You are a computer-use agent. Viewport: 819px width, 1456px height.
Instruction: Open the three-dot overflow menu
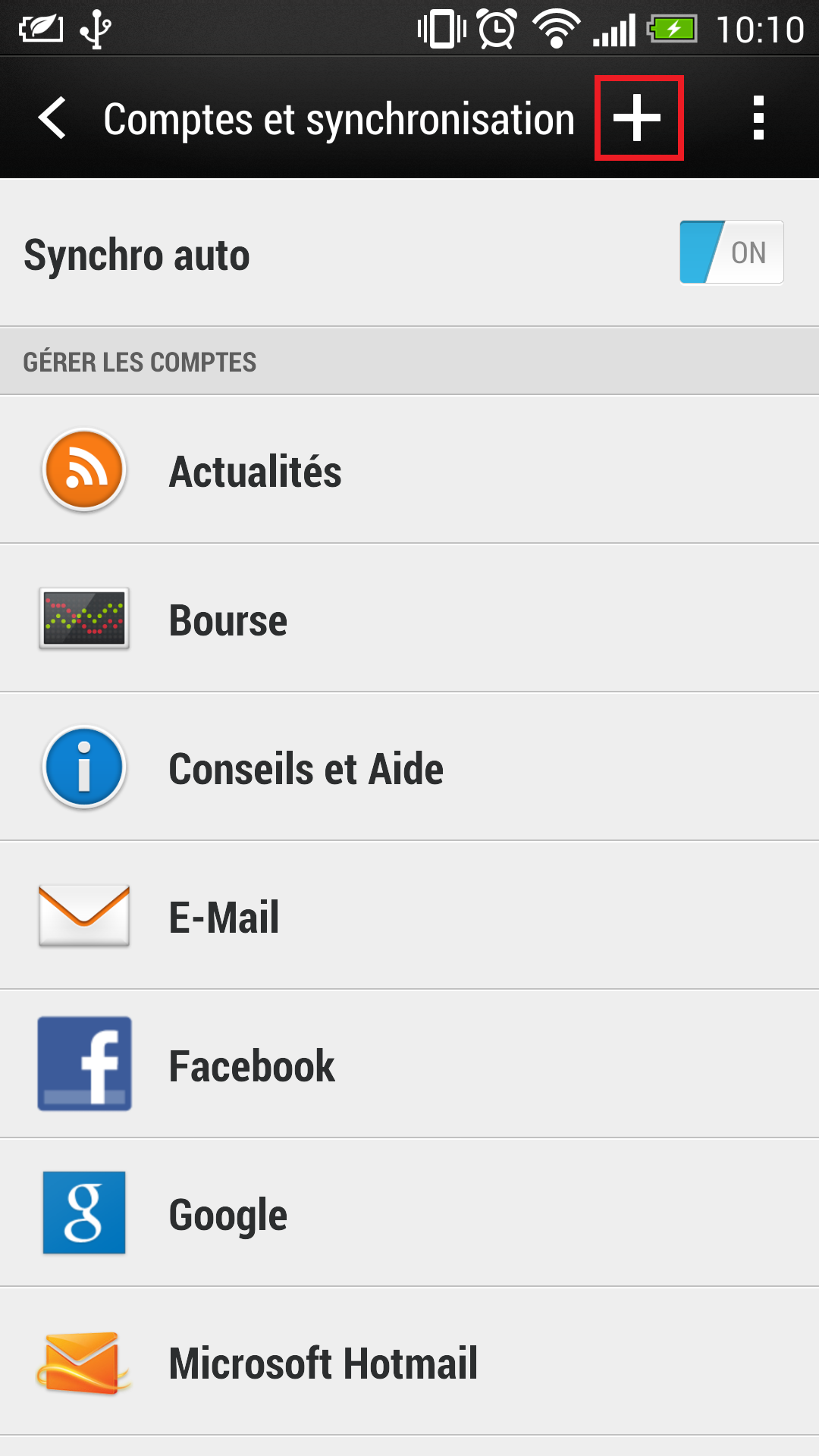coord(758,118)
